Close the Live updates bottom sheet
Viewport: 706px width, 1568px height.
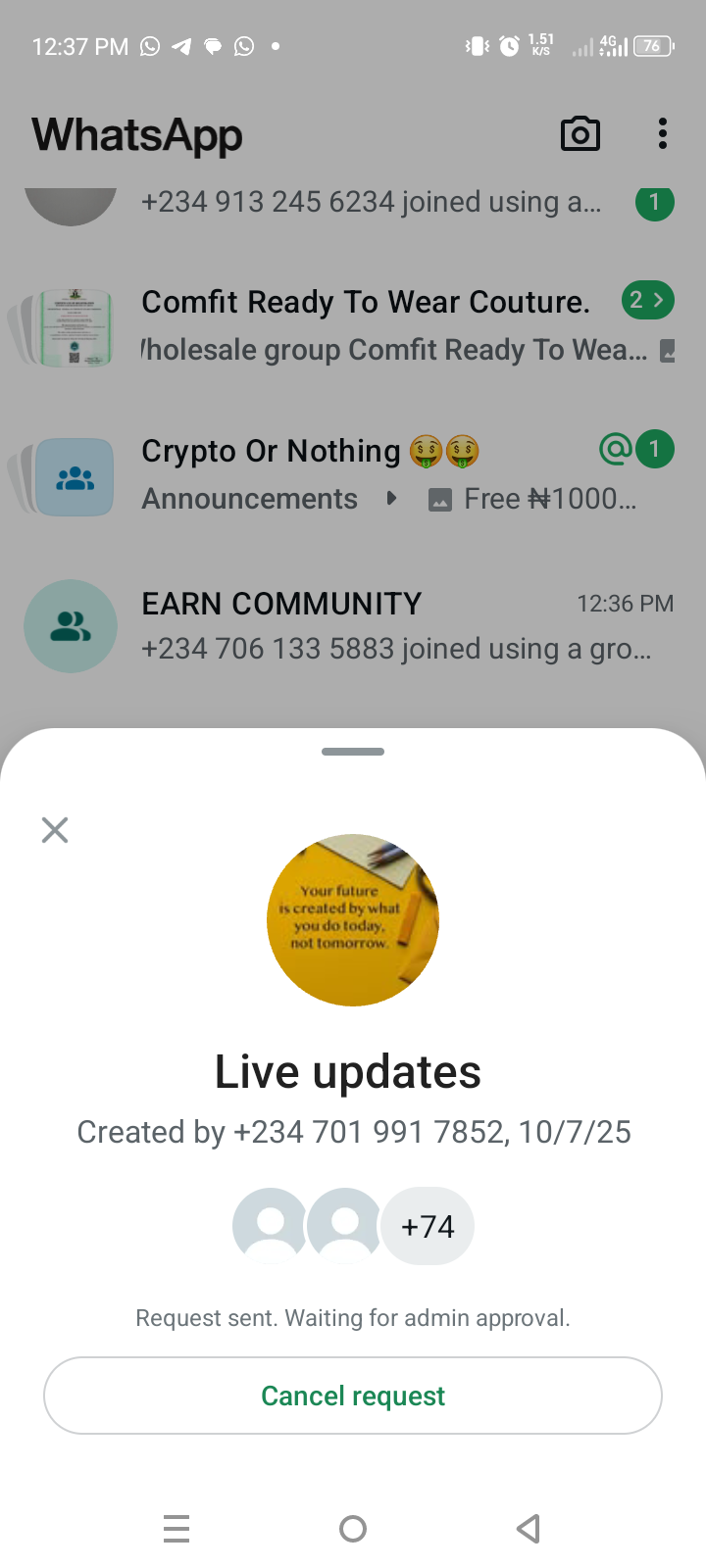tap(55, 830)
